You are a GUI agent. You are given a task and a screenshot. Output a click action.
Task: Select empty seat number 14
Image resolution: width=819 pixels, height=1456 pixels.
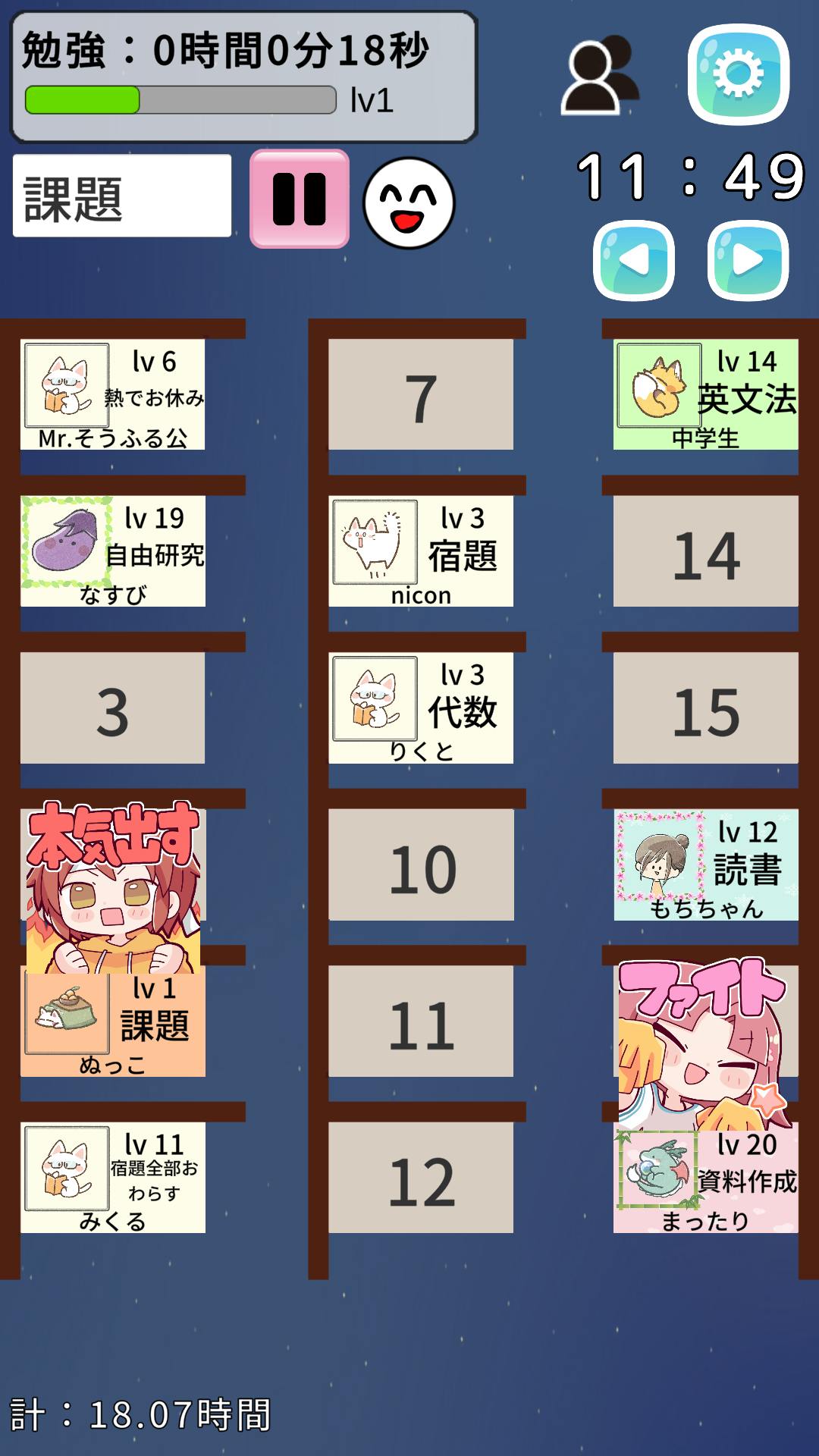coord(705,551)
